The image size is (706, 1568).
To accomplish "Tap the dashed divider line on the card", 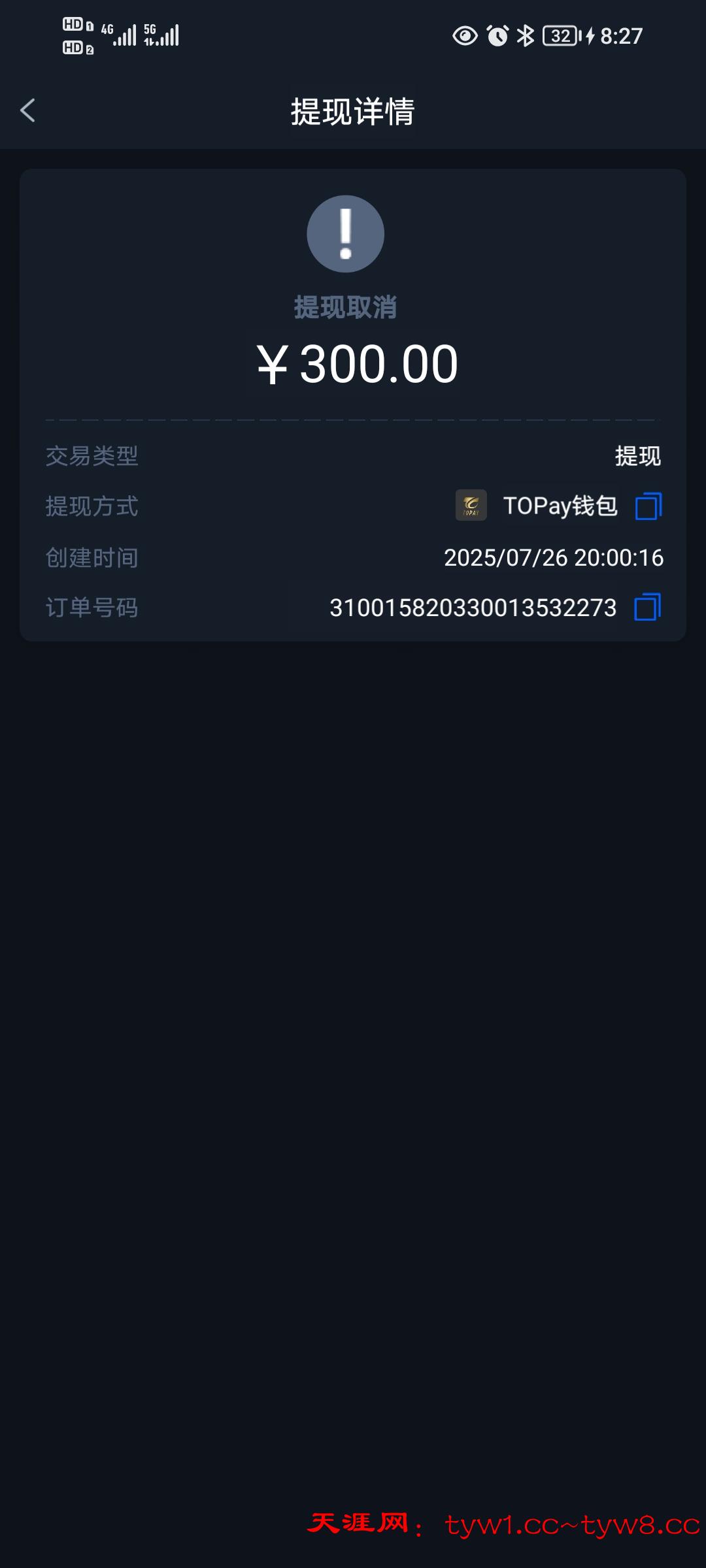I will (x=353, y=418).
